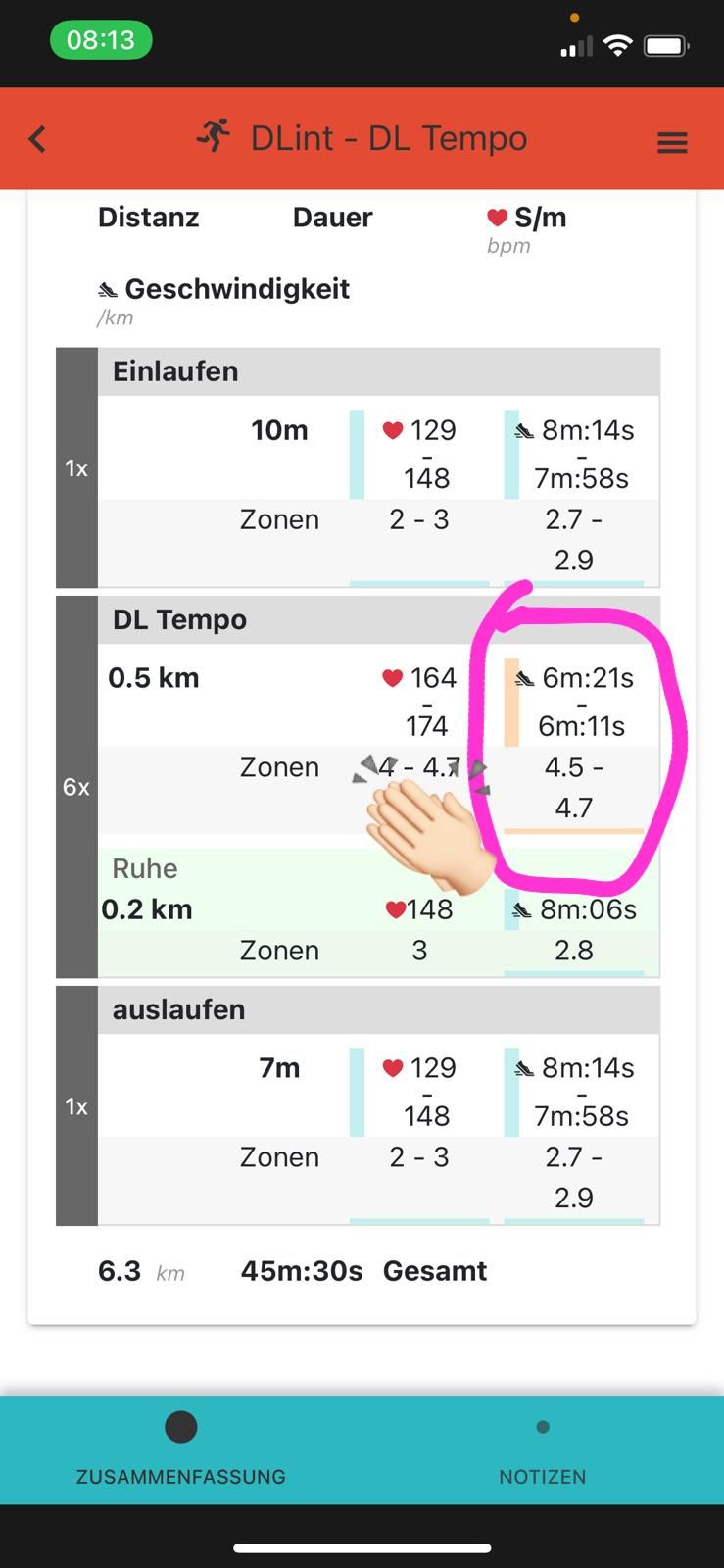
Task: Open the hamburger menu
Action: (671, 143)
